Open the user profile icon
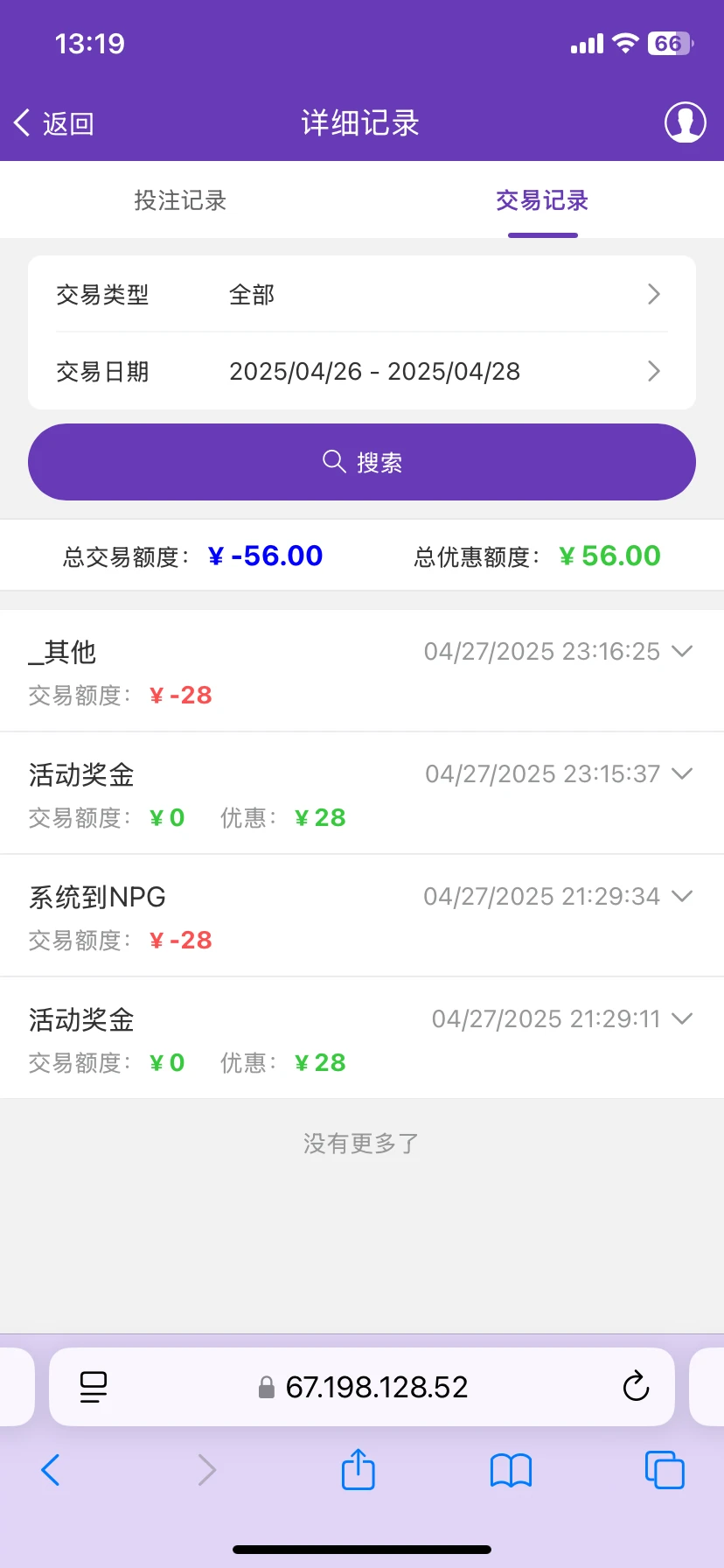 click(x=685, y=122)
